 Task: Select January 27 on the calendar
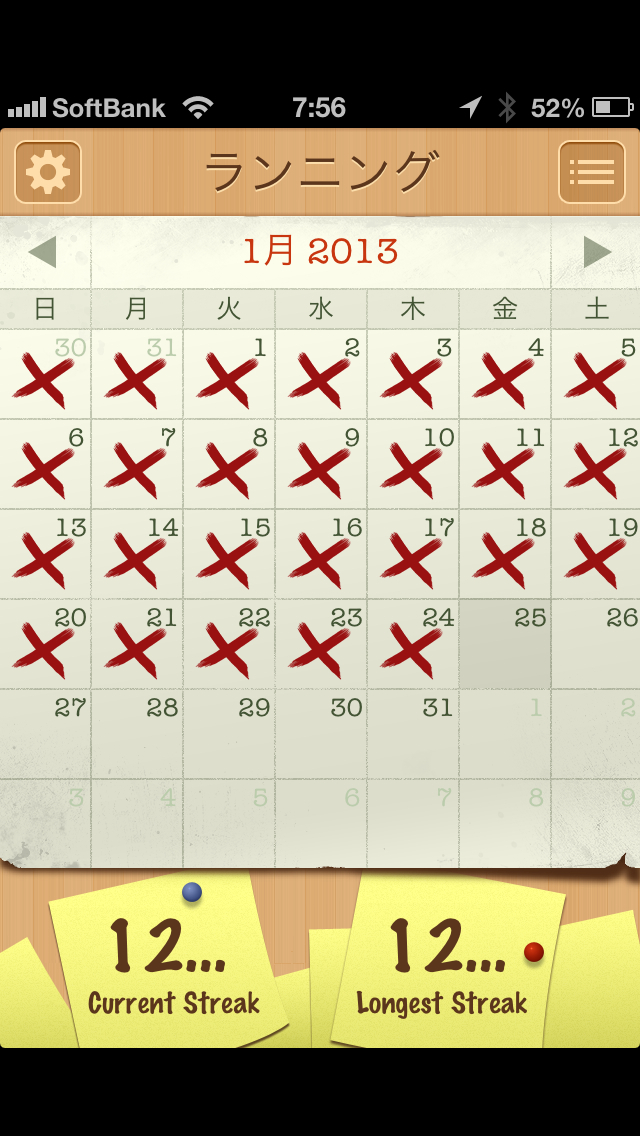[x=45, y=735]
